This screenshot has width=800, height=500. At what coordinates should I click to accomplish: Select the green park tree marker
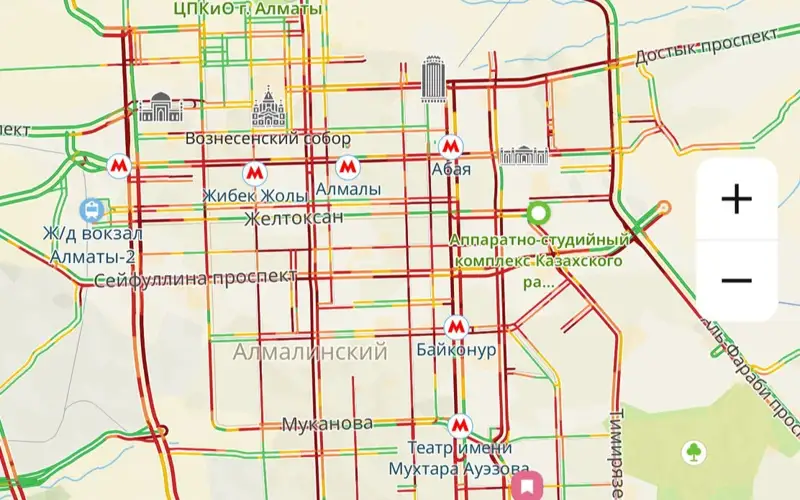point(691,454)
